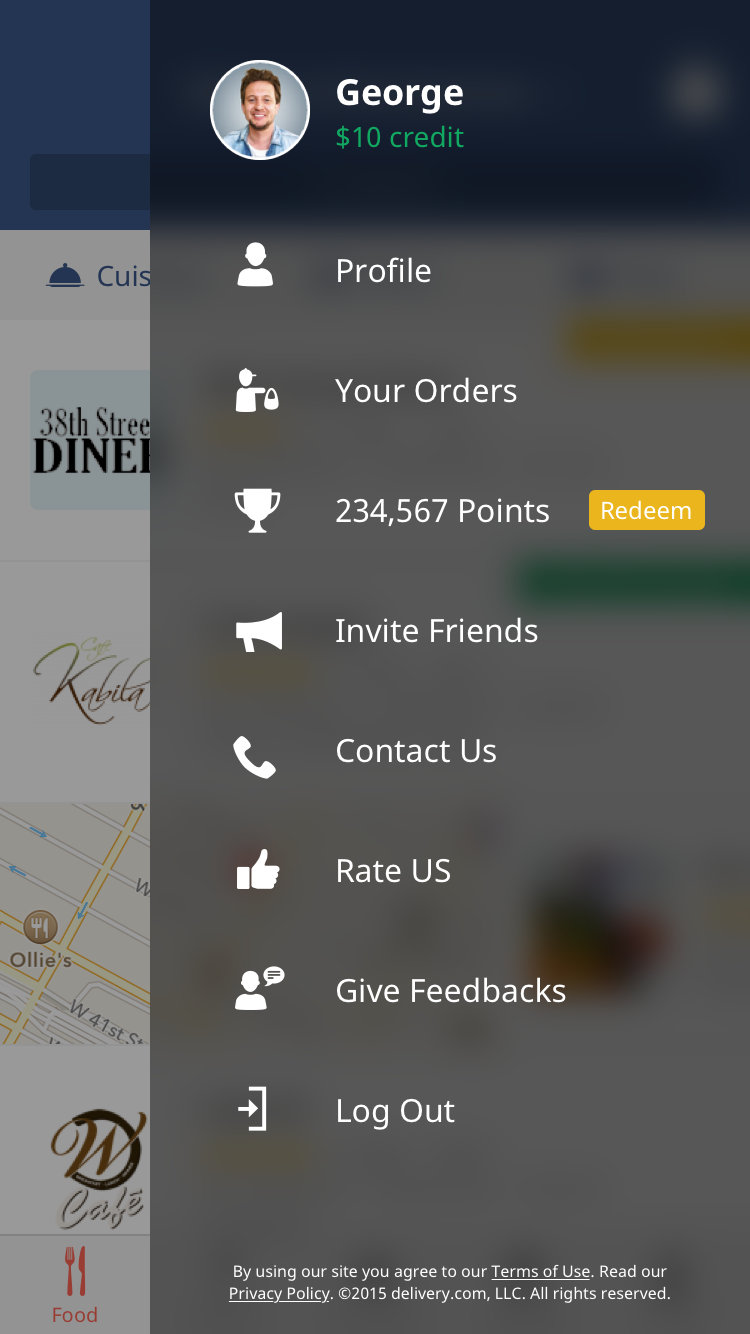Screen dimensions: 750x1334
Task: Read the Privacy Policy link
Action: [x=279, y=1294]
